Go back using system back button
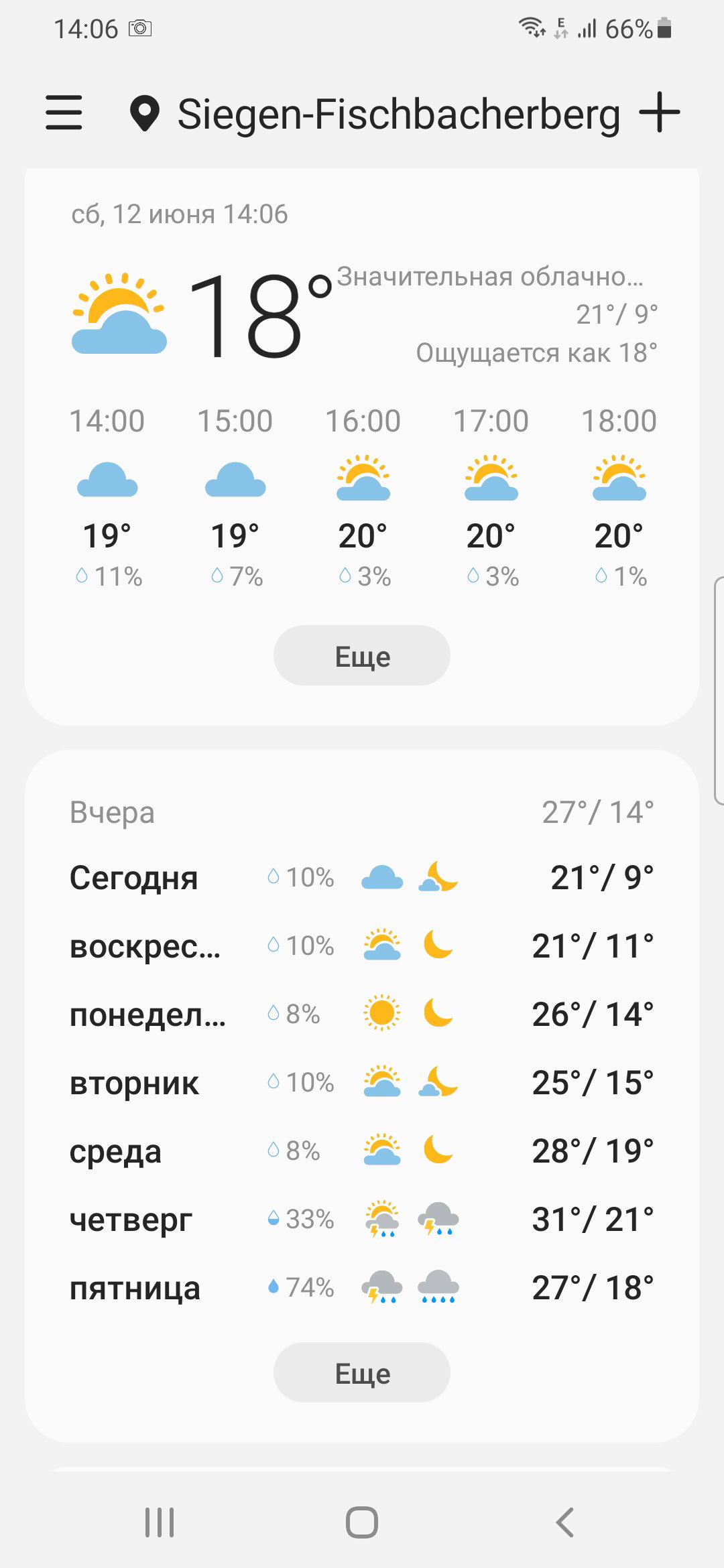 click(565, 1522)
